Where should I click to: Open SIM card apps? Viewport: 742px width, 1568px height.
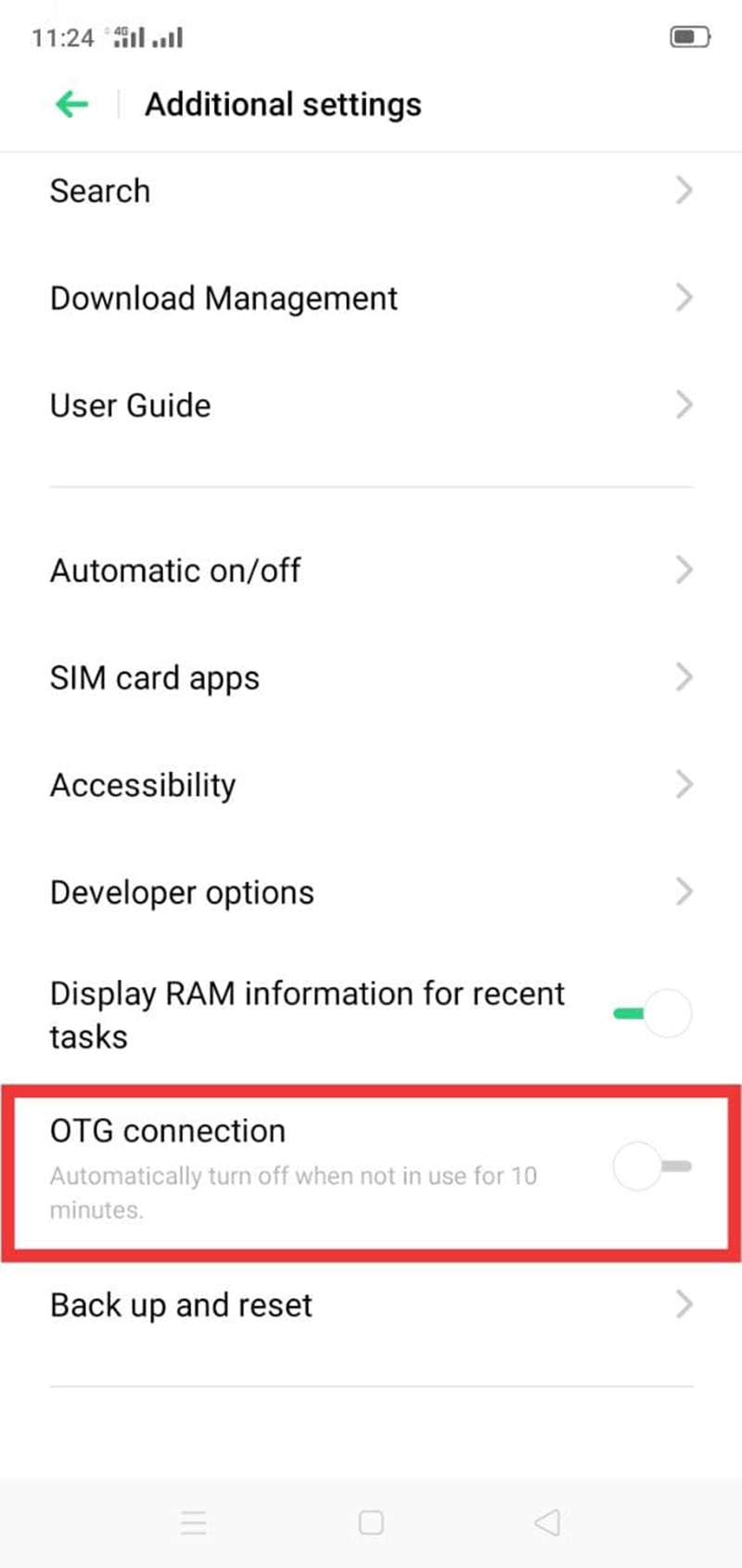pos(371,677)
